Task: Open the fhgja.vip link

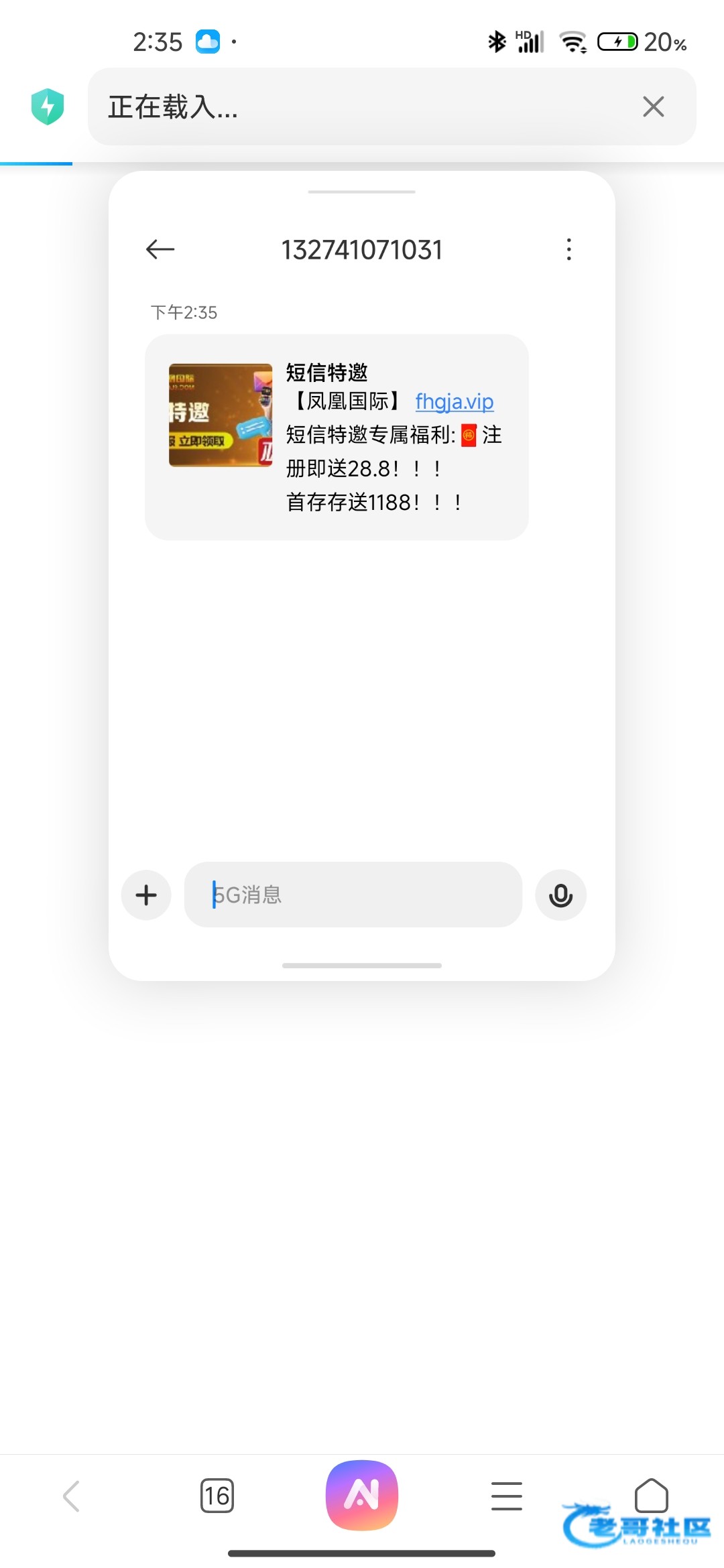Action: pos(454,401)
